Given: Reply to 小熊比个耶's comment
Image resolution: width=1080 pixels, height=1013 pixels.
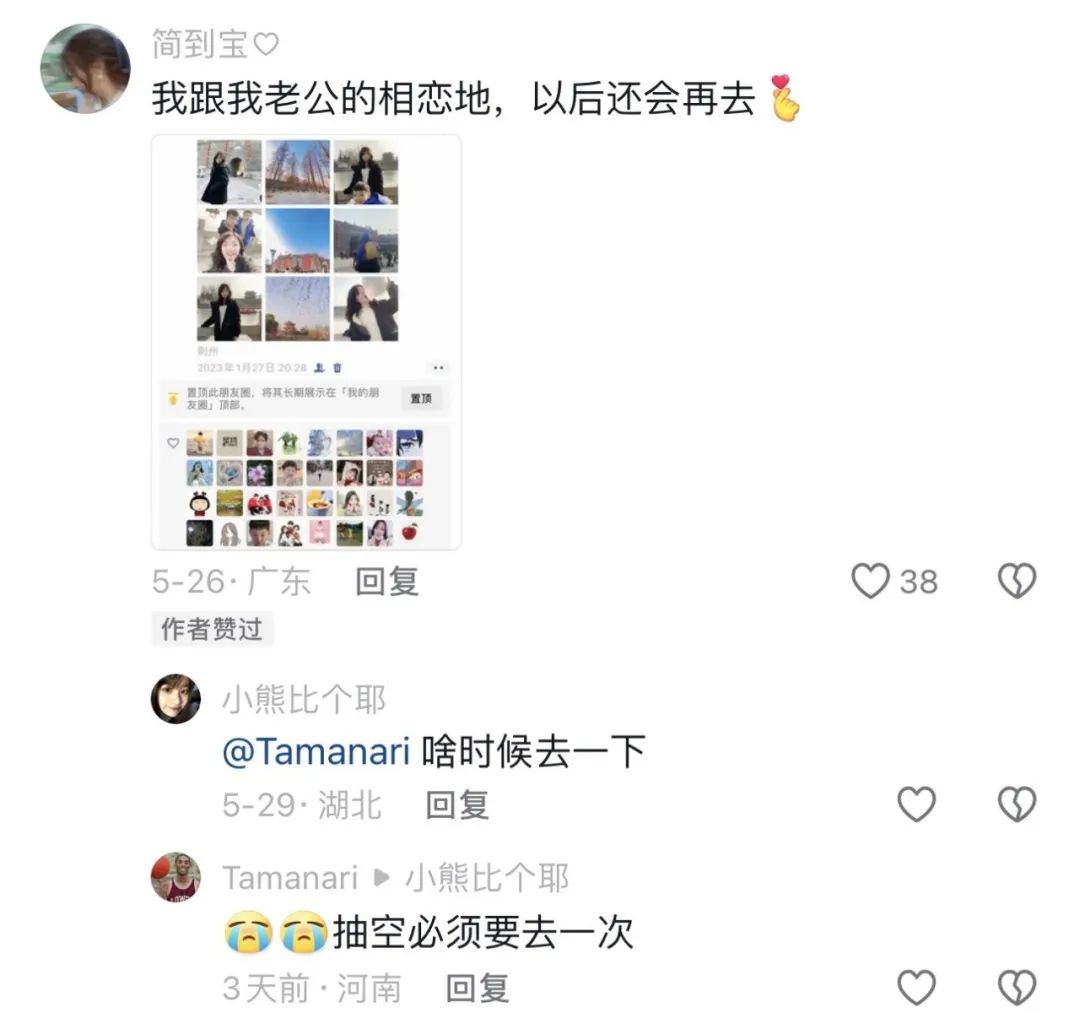Looking at the screenshot, I should (x=457, y=805).
